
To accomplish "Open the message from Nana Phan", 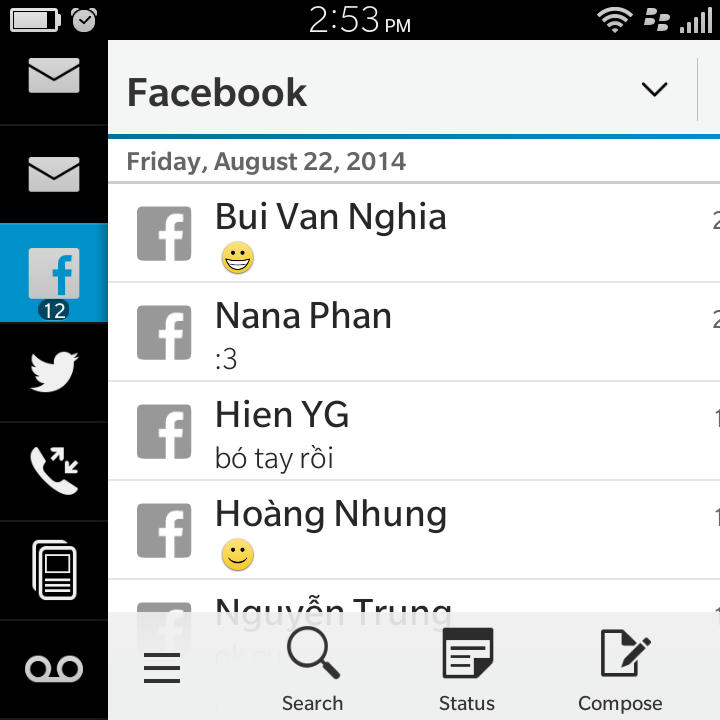I will (420, 332).
